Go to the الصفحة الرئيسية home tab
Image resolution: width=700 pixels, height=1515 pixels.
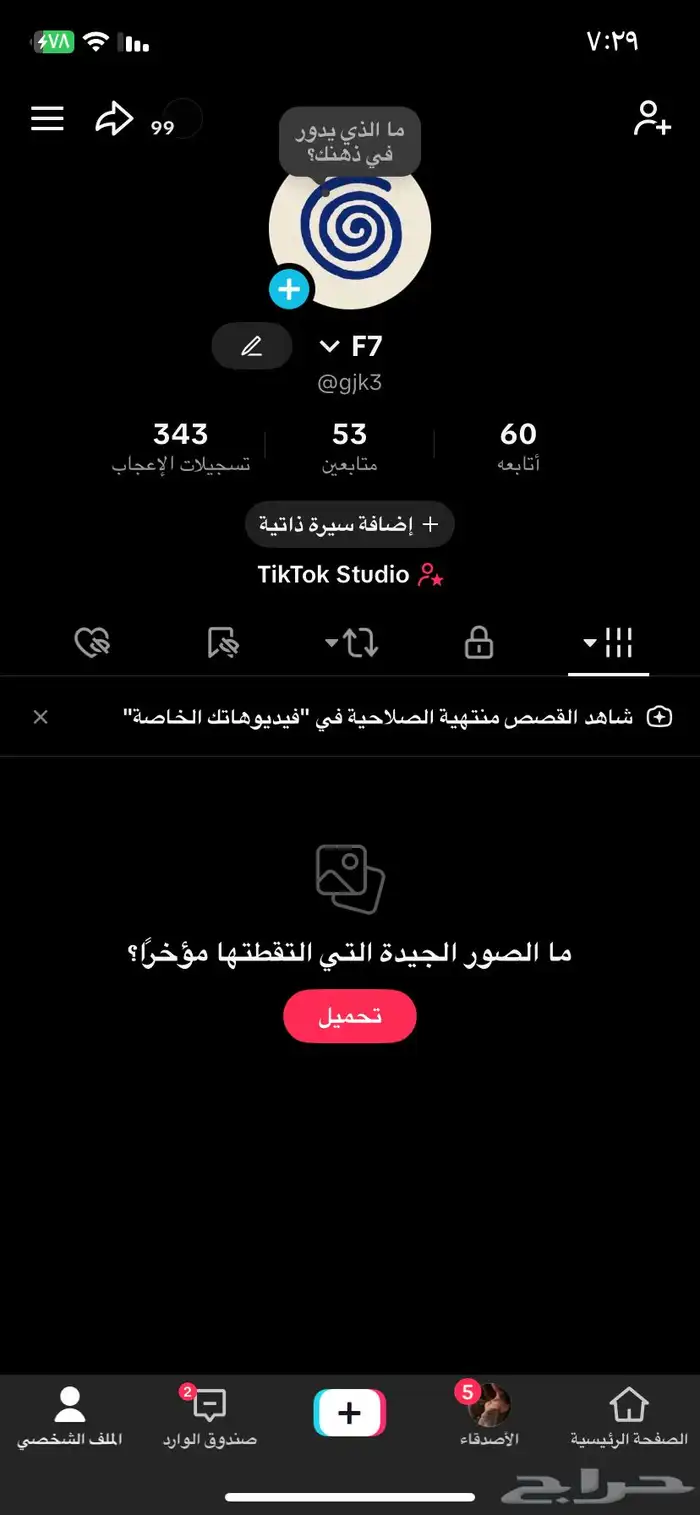(x=629, y=1417)
